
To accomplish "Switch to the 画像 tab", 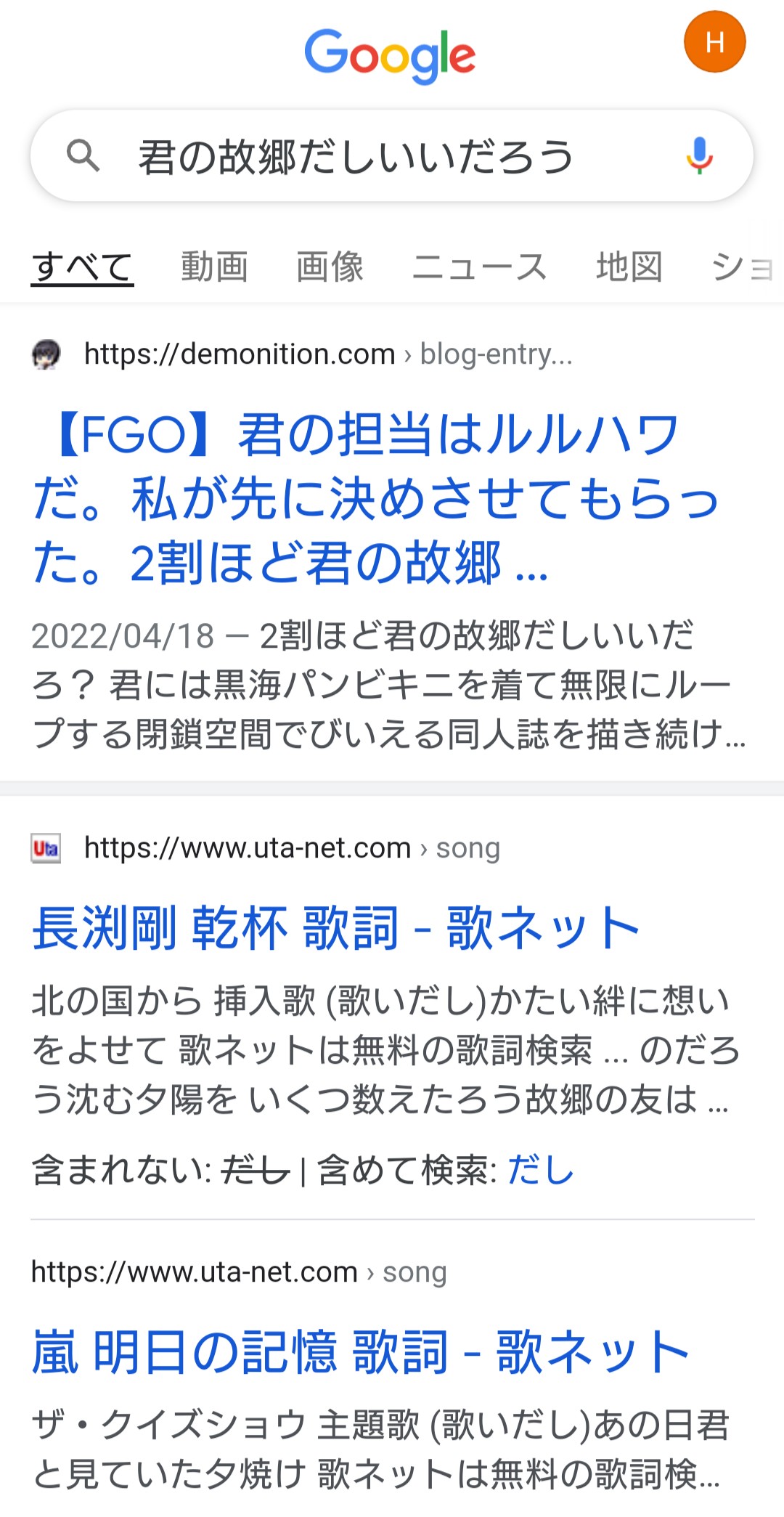I will click(x=330, y=267).
